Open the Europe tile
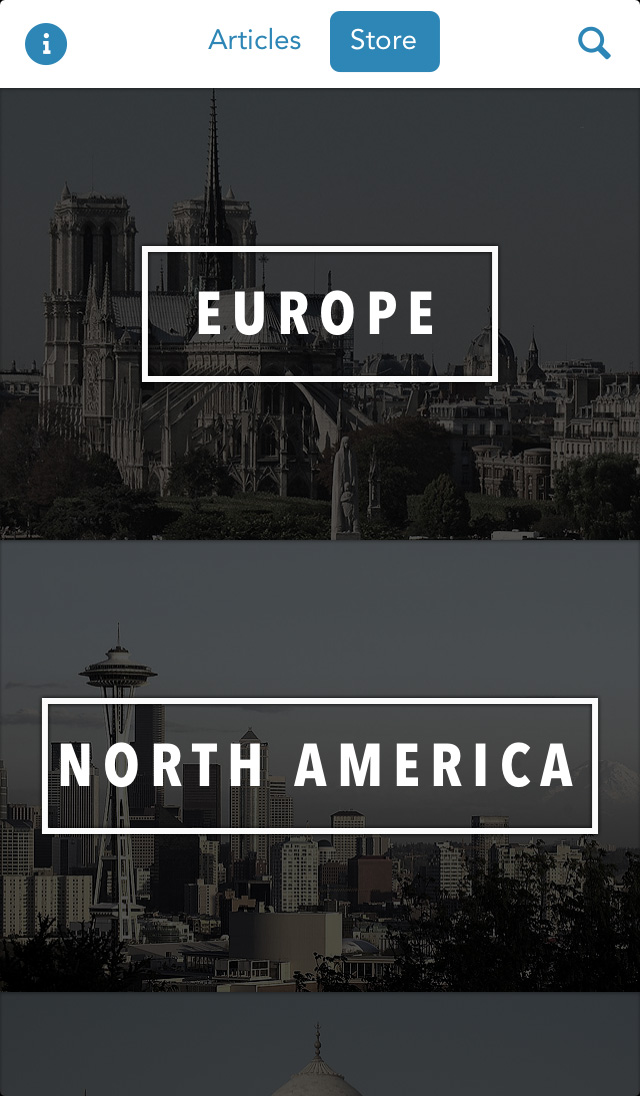Image resolution: width=640 pixels, height=1096 pixels. tap(320, 314)
